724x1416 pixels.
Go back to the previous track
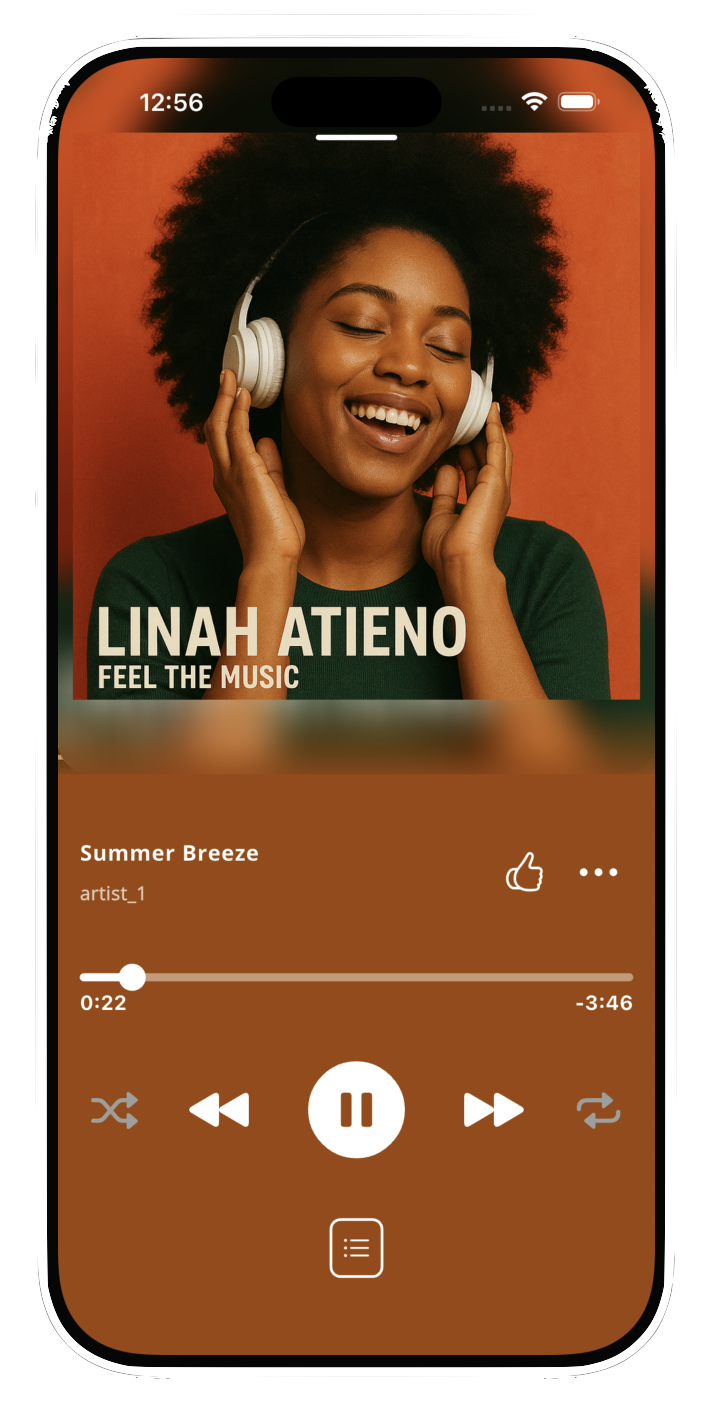coord(219,1110)
